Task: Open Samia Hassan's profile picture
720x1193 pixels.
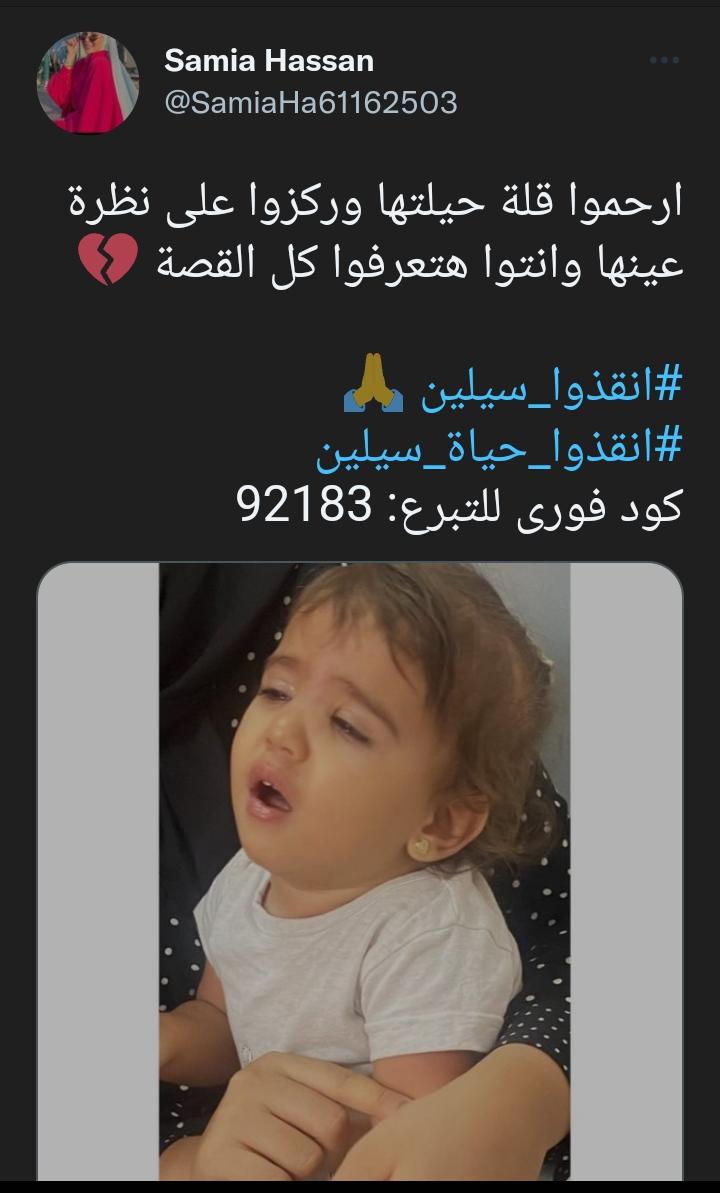Action: click(x=88, y=82)
